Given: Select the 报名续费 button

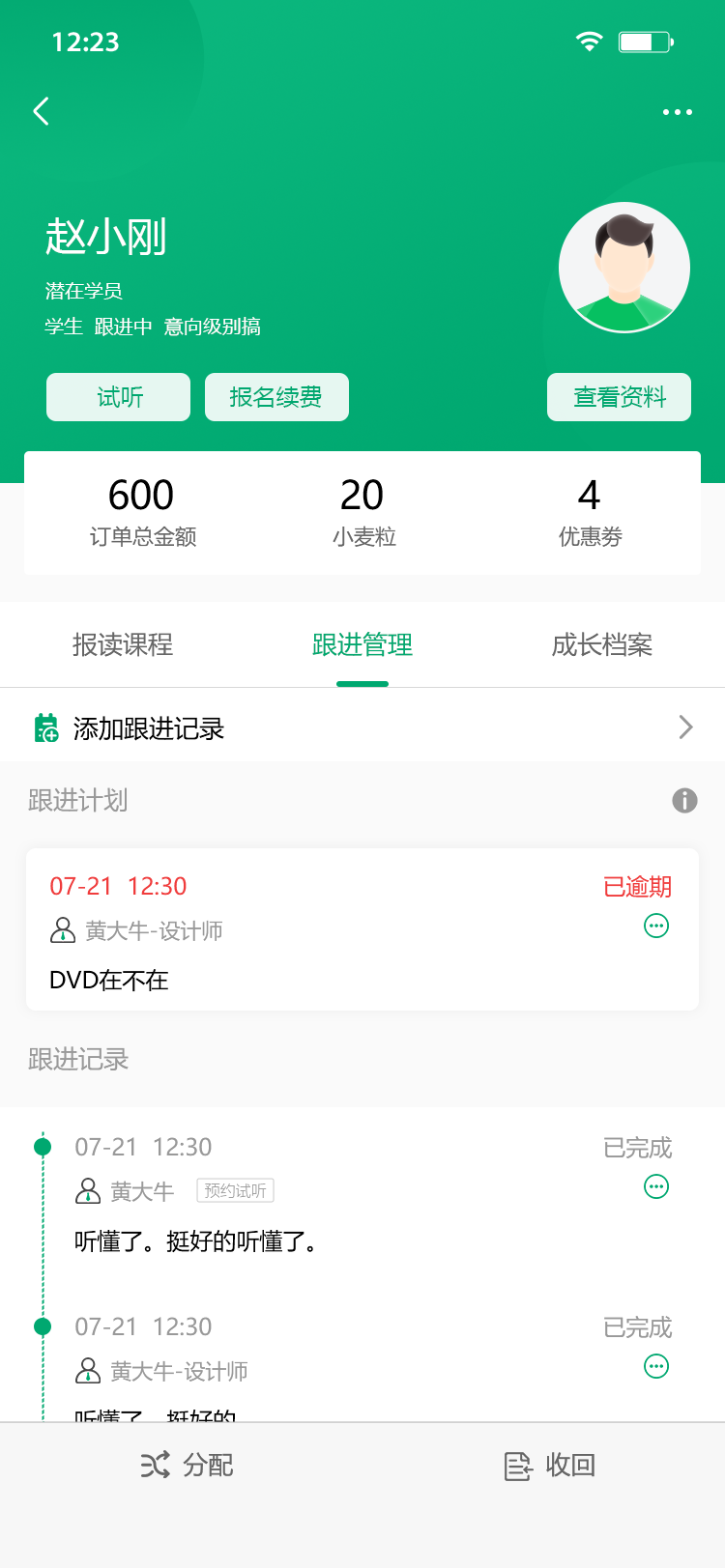Looking at the screenshot, I should pos(276,397).
